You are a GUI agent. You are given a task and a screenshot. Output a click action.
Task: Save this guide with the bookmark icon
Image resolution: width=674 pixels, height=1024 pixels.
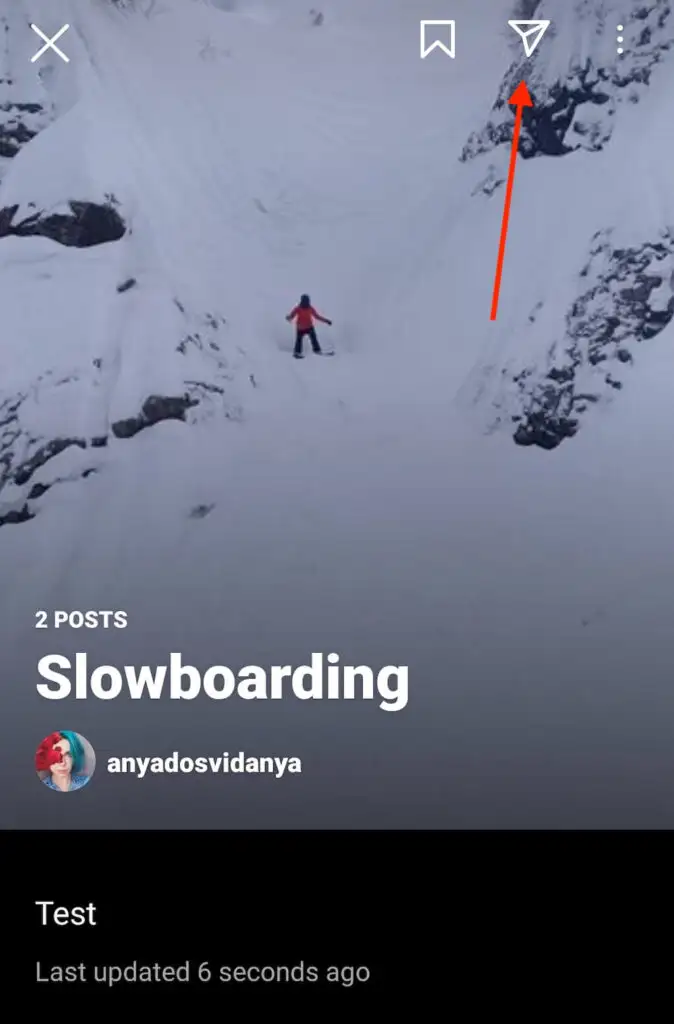point(437,40)
